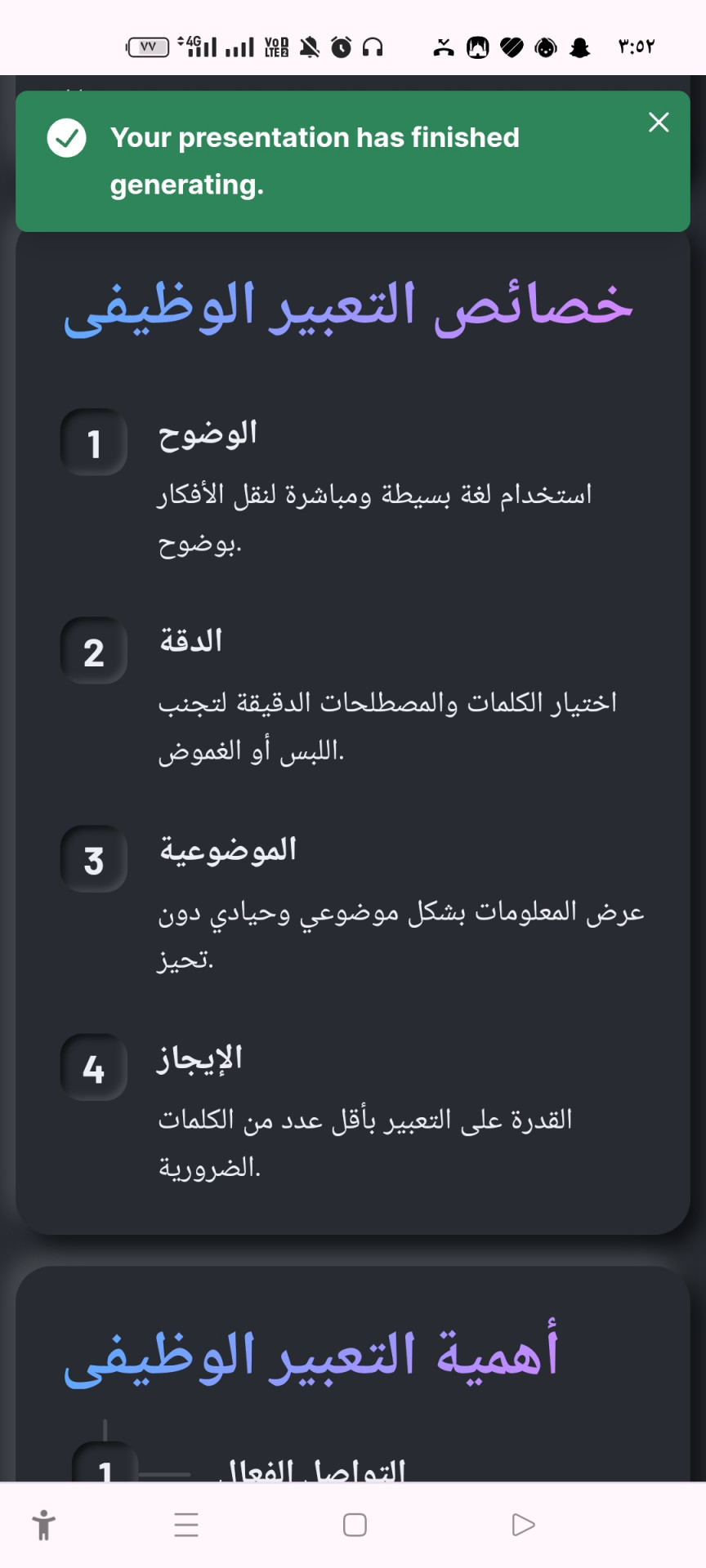Open the خصائص التعبير الوظيفي slide card
706x1568 pixels.
[352, 735]
